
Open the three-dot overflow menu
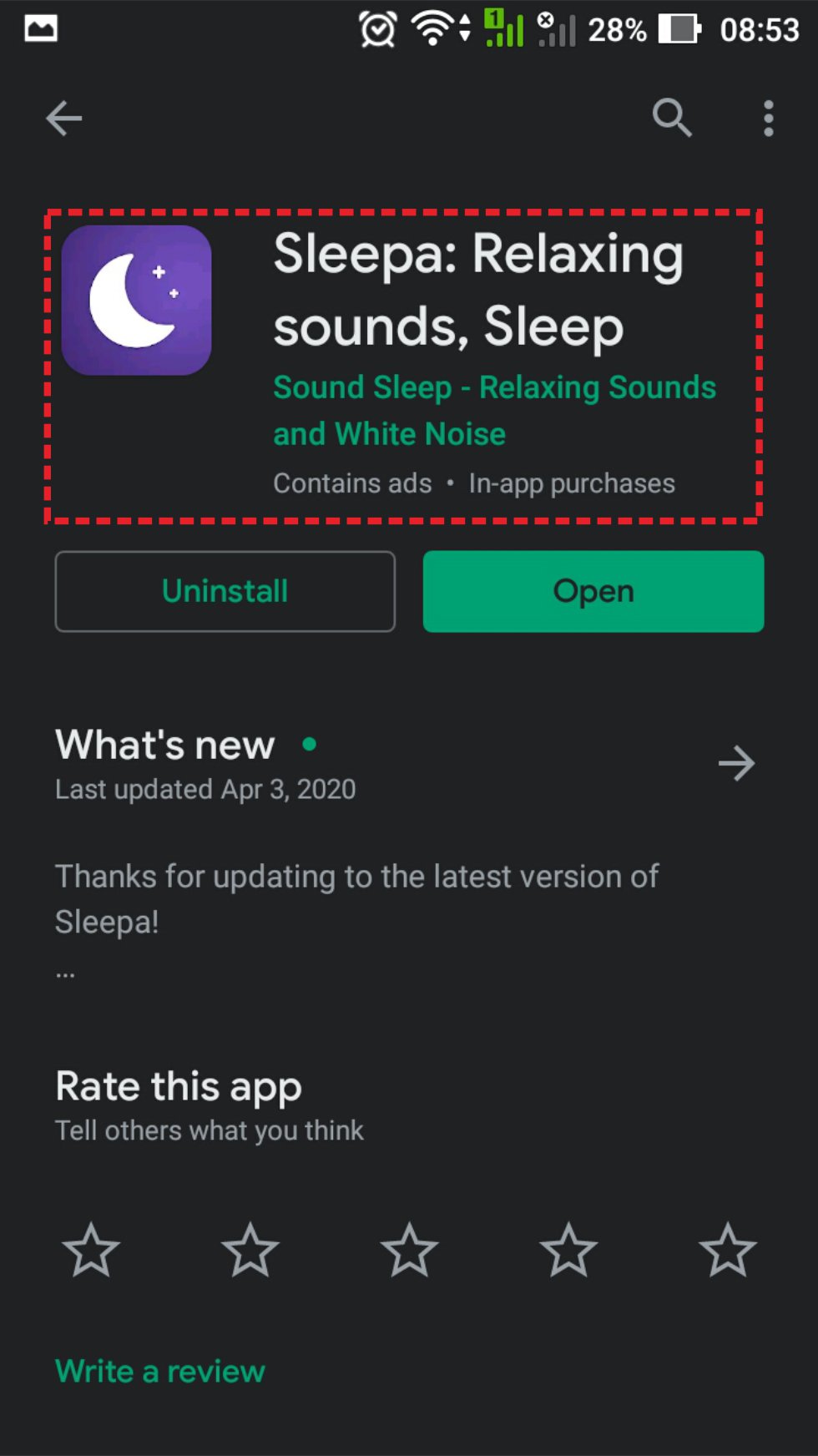point(768,118)
